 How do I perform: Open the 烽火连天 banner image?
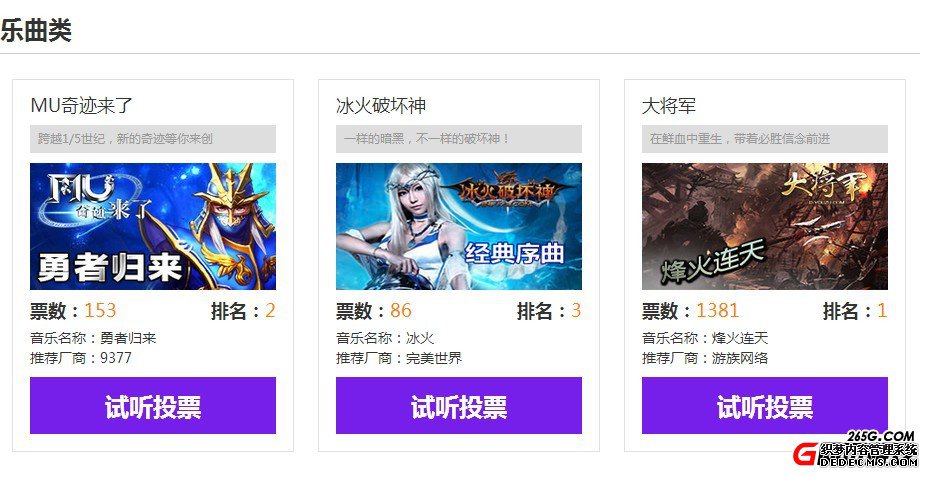(x=765, y=226)
